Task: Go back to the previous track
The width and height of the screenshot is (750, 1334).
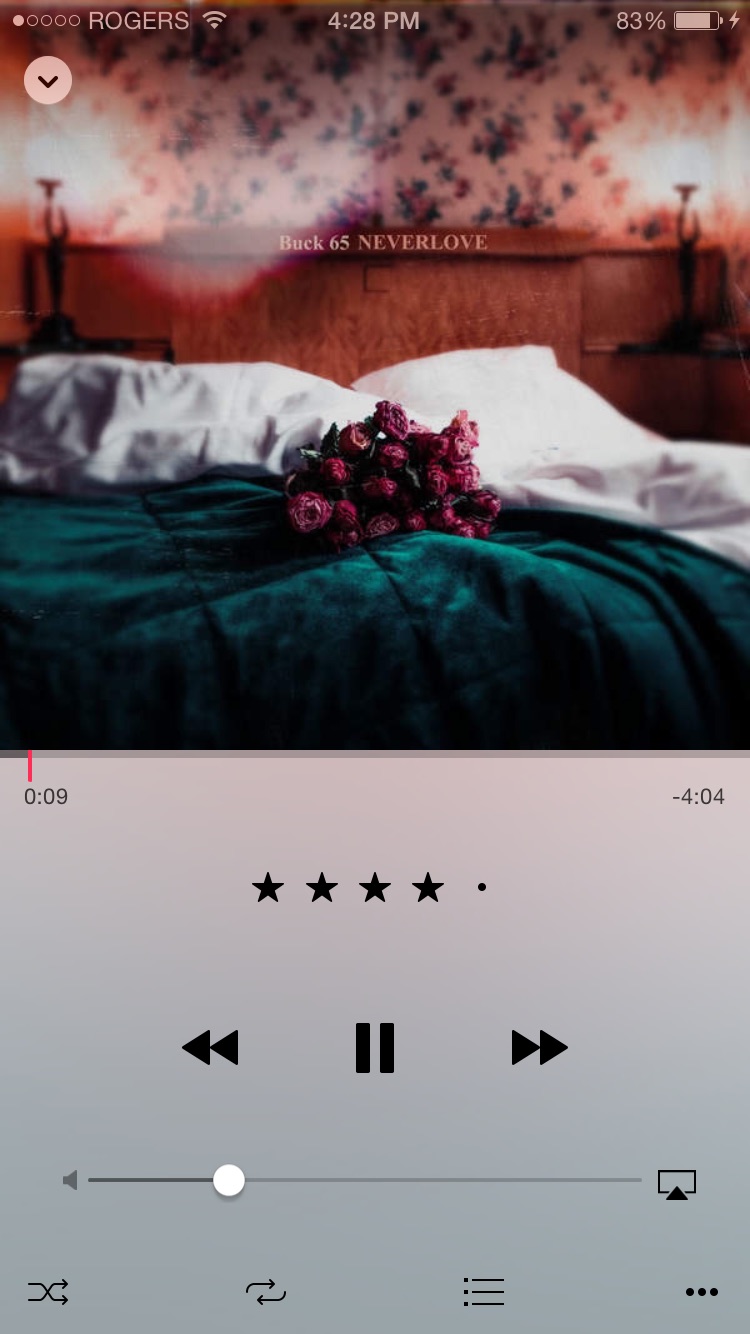Action: click(210, 1048)
